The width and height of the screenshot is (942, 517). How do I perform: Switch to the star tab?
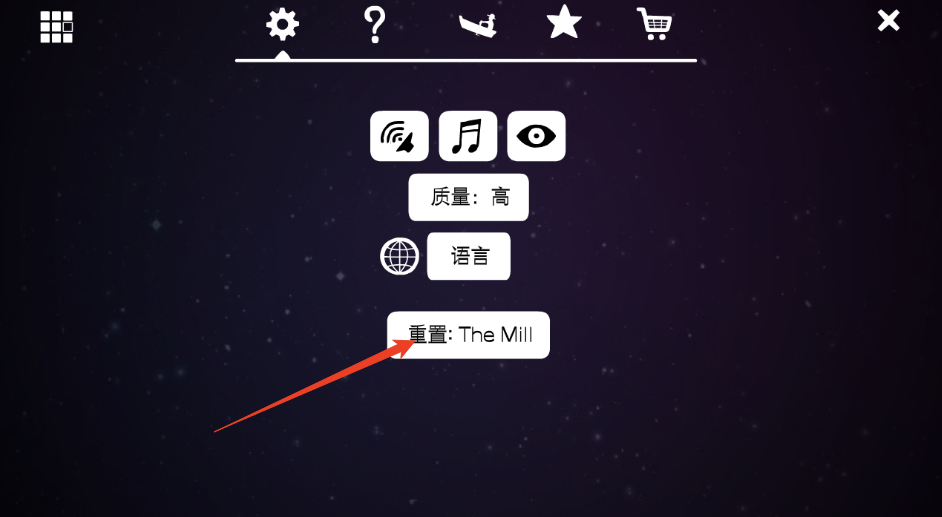[564, 22]
